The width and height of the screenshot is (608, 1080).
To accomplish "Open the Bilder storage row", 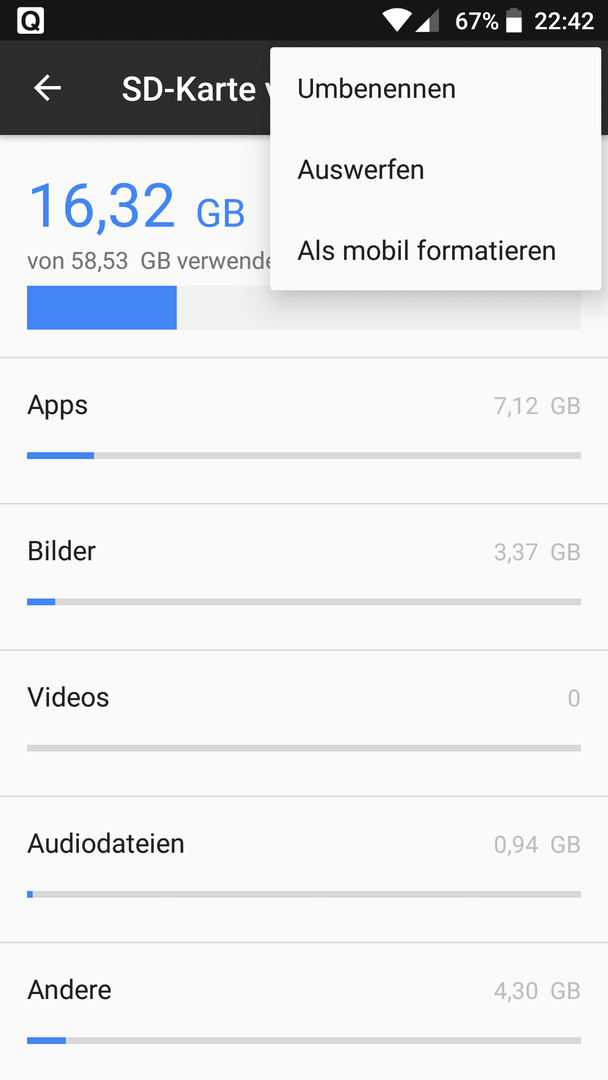I will coord(304,577).
